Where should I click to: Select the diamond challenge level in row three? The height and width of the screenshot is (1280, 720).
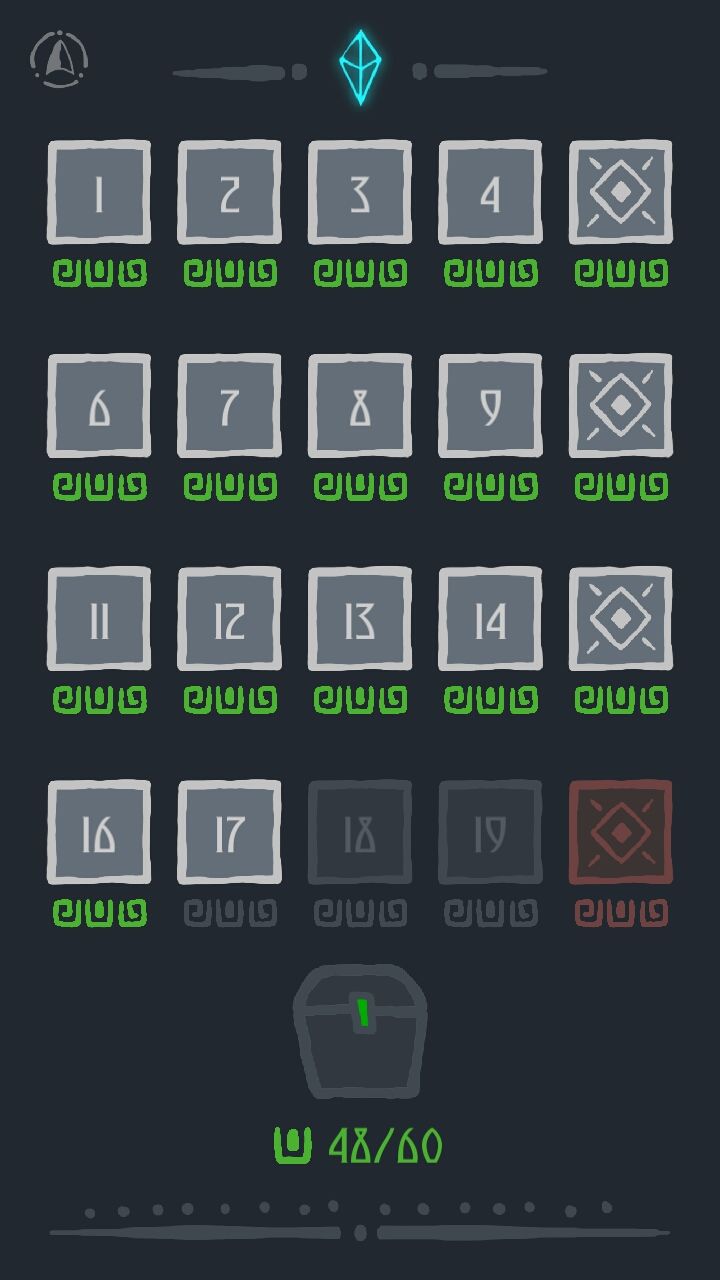pyautogui.click(x=620, y=618)
